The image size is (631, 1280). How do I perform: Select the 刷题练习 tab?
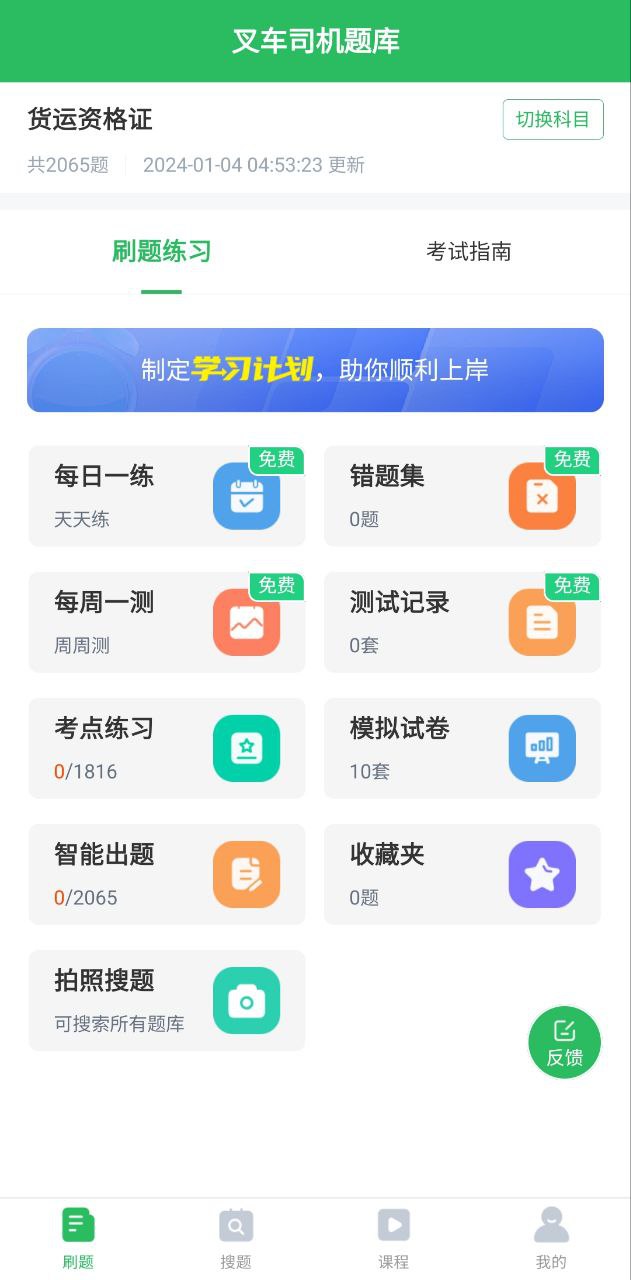tap(161, 252)
